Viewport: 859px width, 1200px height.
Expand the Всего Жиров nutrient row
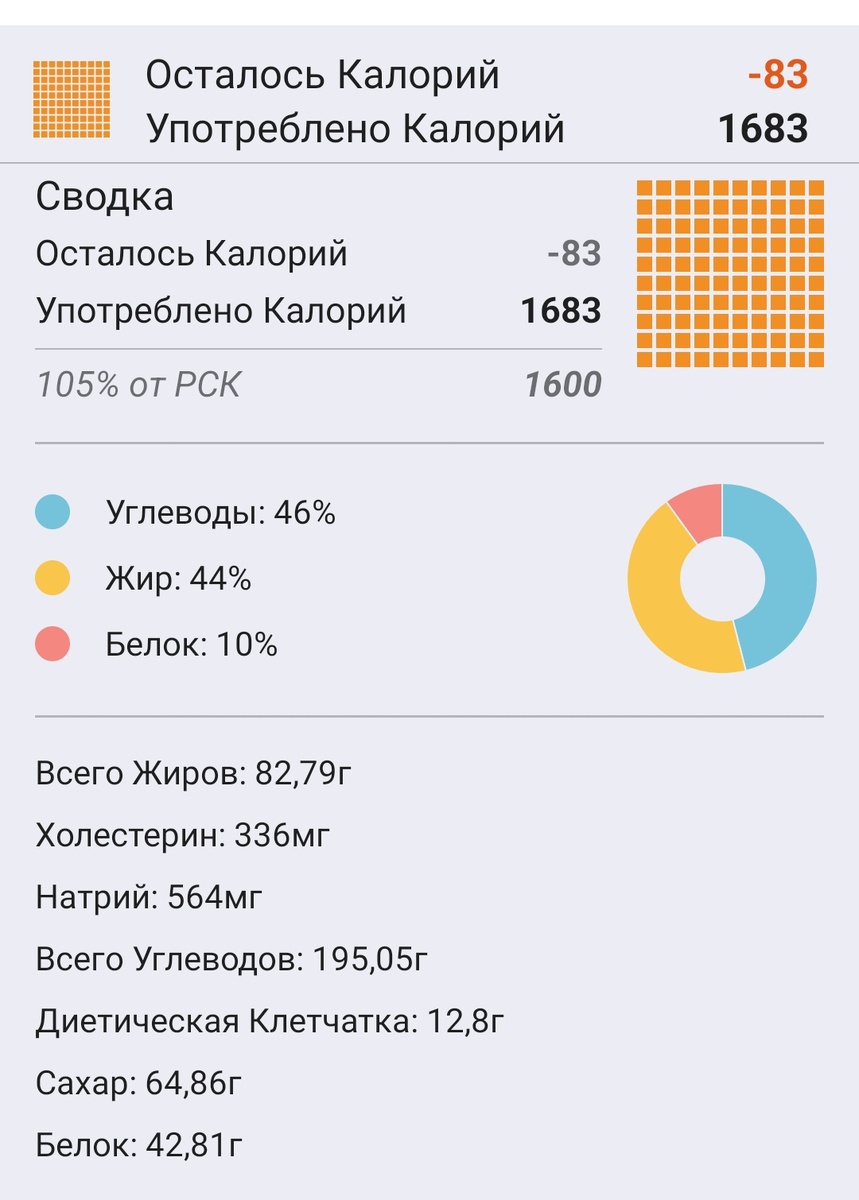click(x=195, y=771)
